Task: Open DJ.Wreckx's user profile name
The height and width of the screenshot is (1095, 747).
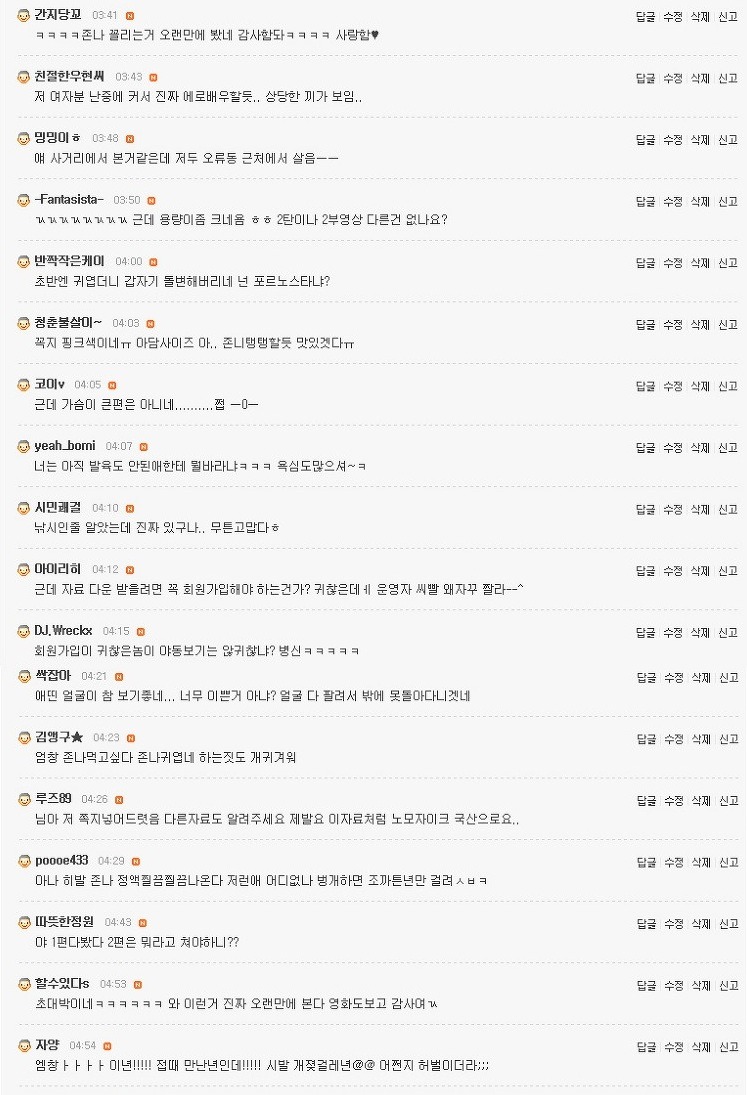Action: [63, 631]
